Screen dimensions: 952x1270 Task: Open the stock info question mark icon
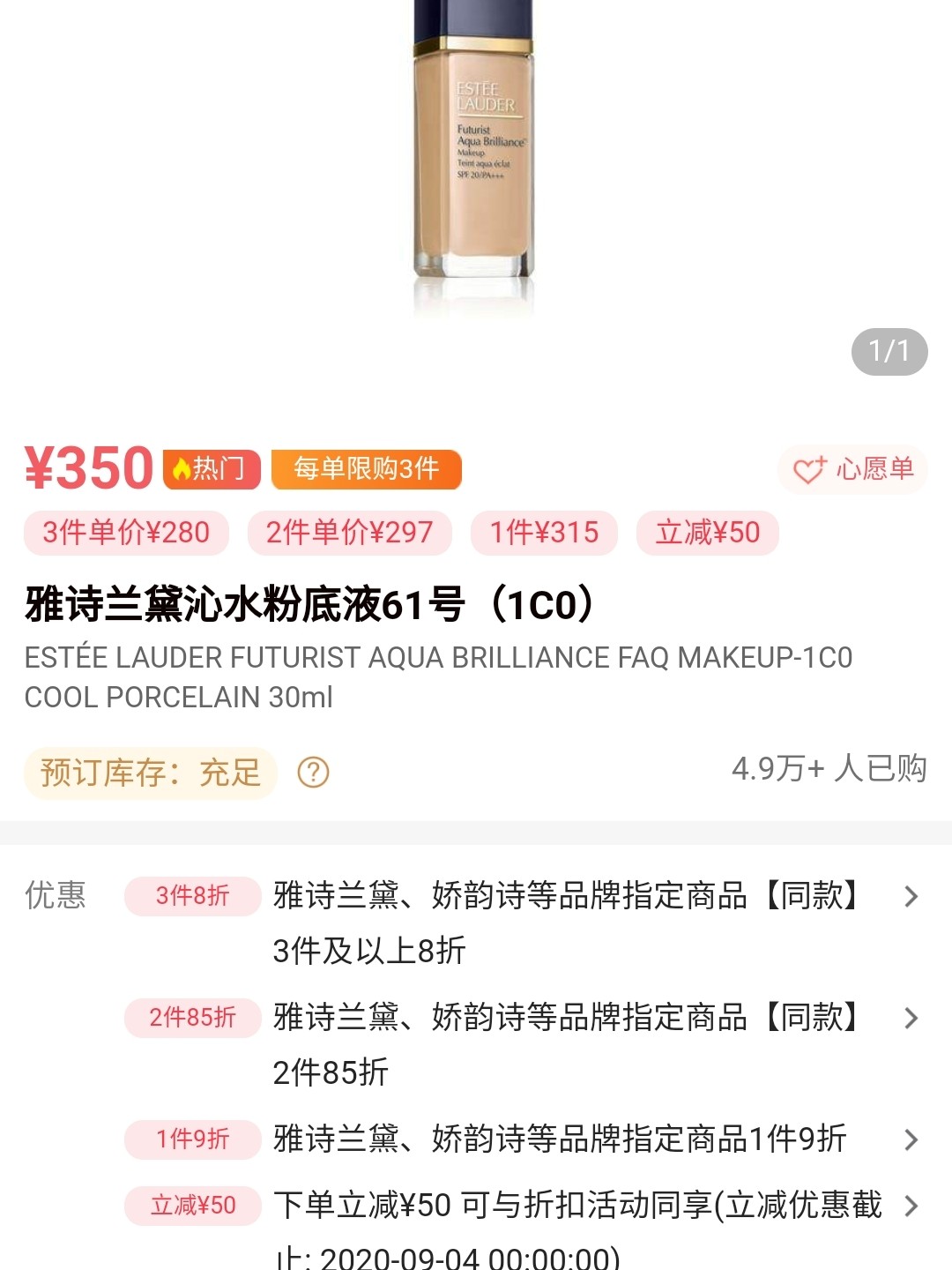(313, 773)
